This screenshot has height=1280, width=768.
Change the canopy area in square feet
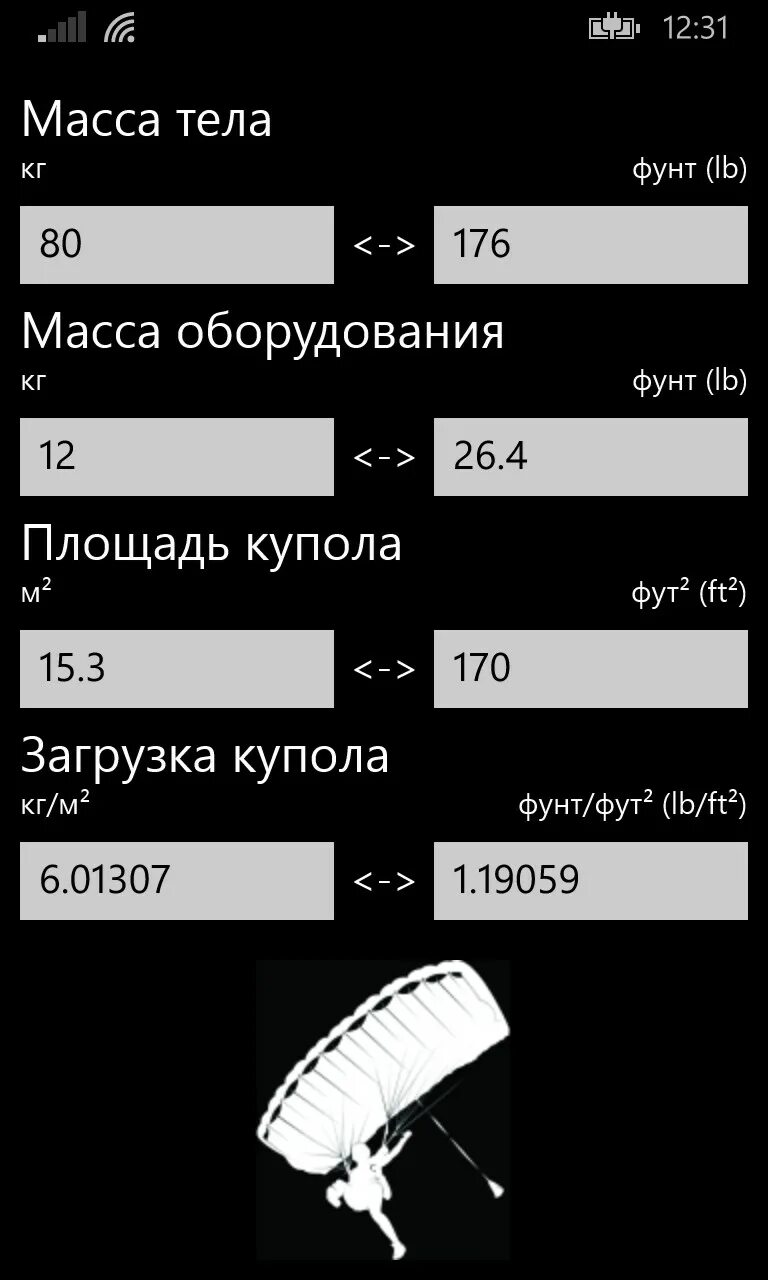[591, 669]
